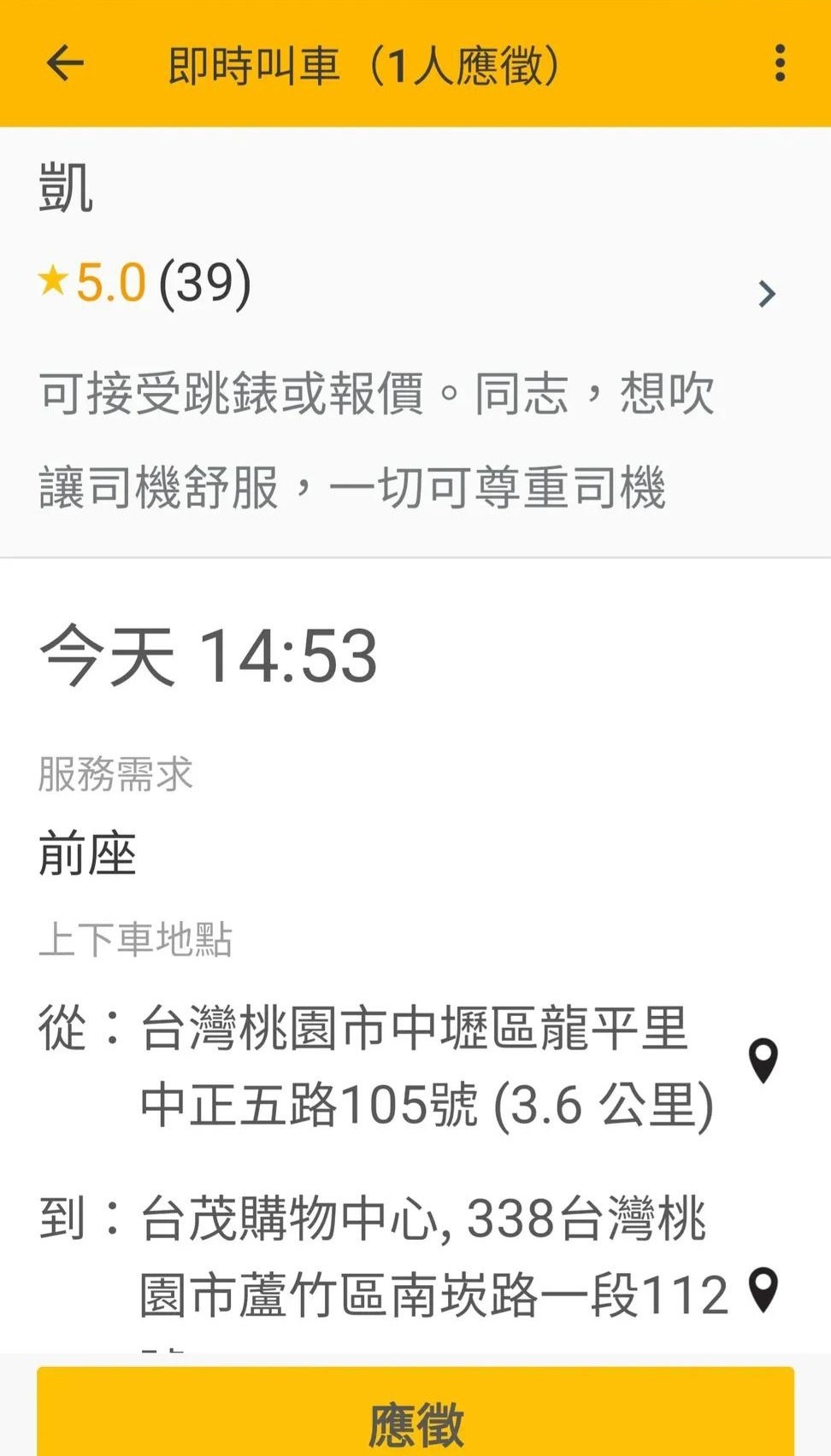Open the three-dot overflow menu
The width and height of the screenshot is (831, 1456).
779,63
